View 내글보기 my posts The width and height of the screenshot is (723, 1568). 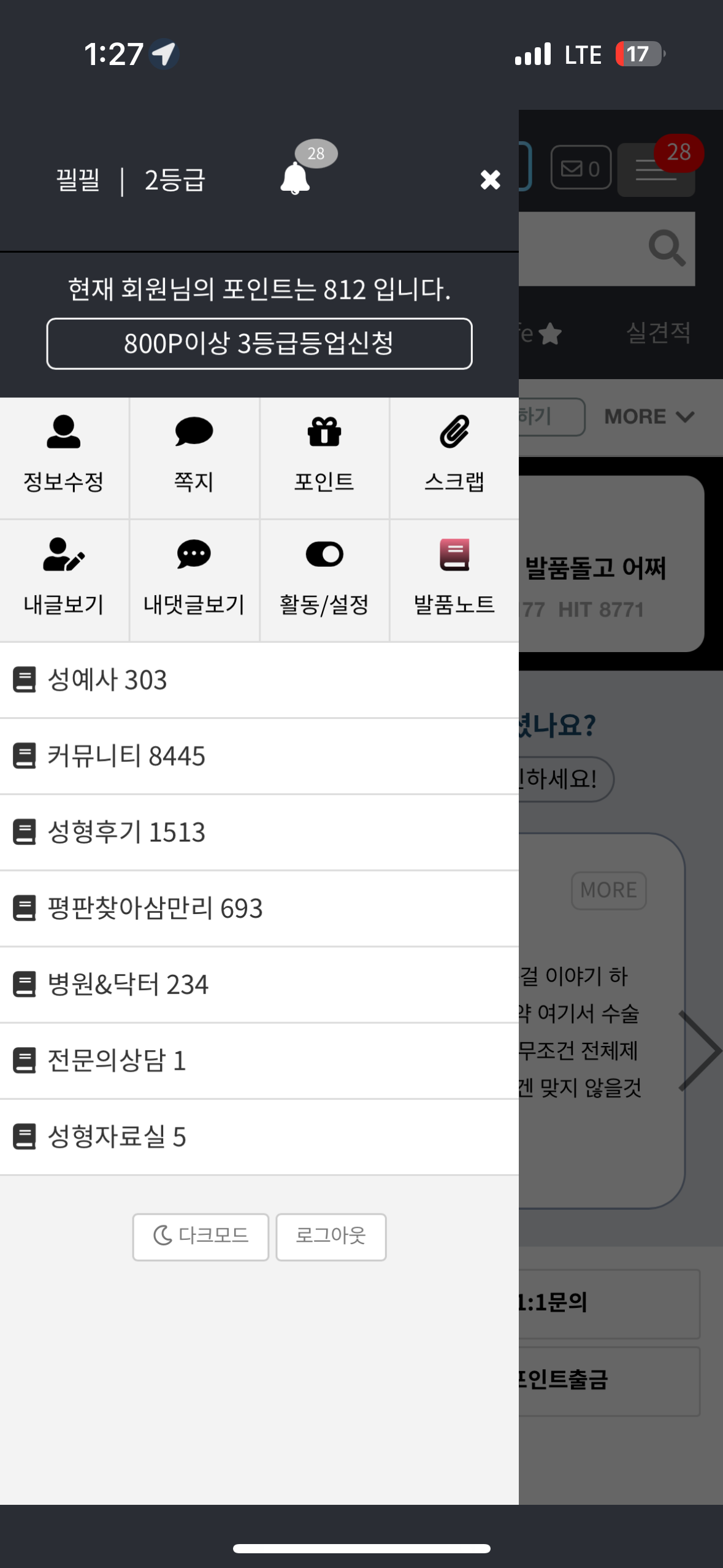[64, 580]
